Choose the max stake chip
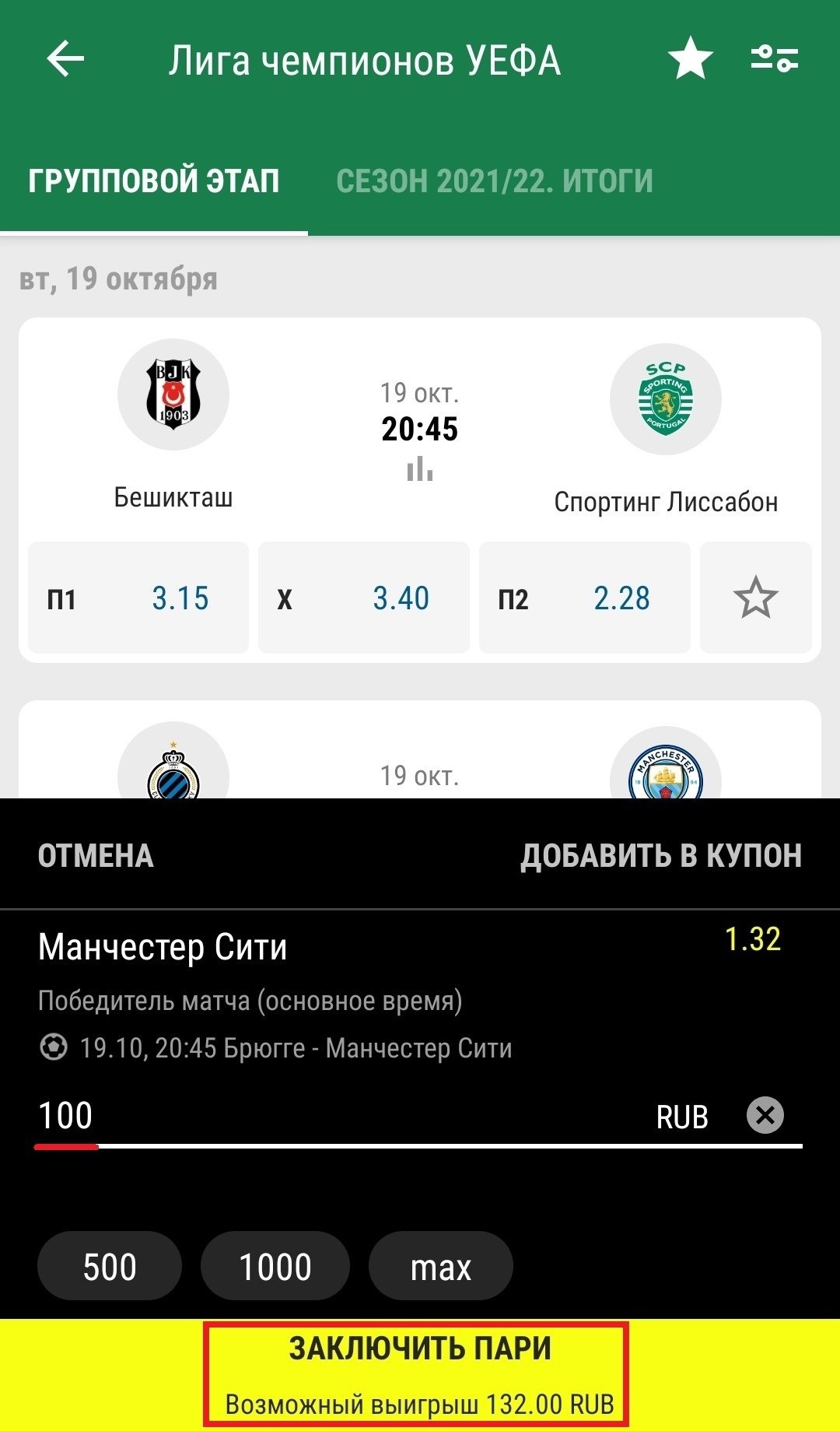 [x=440, y=1266]
